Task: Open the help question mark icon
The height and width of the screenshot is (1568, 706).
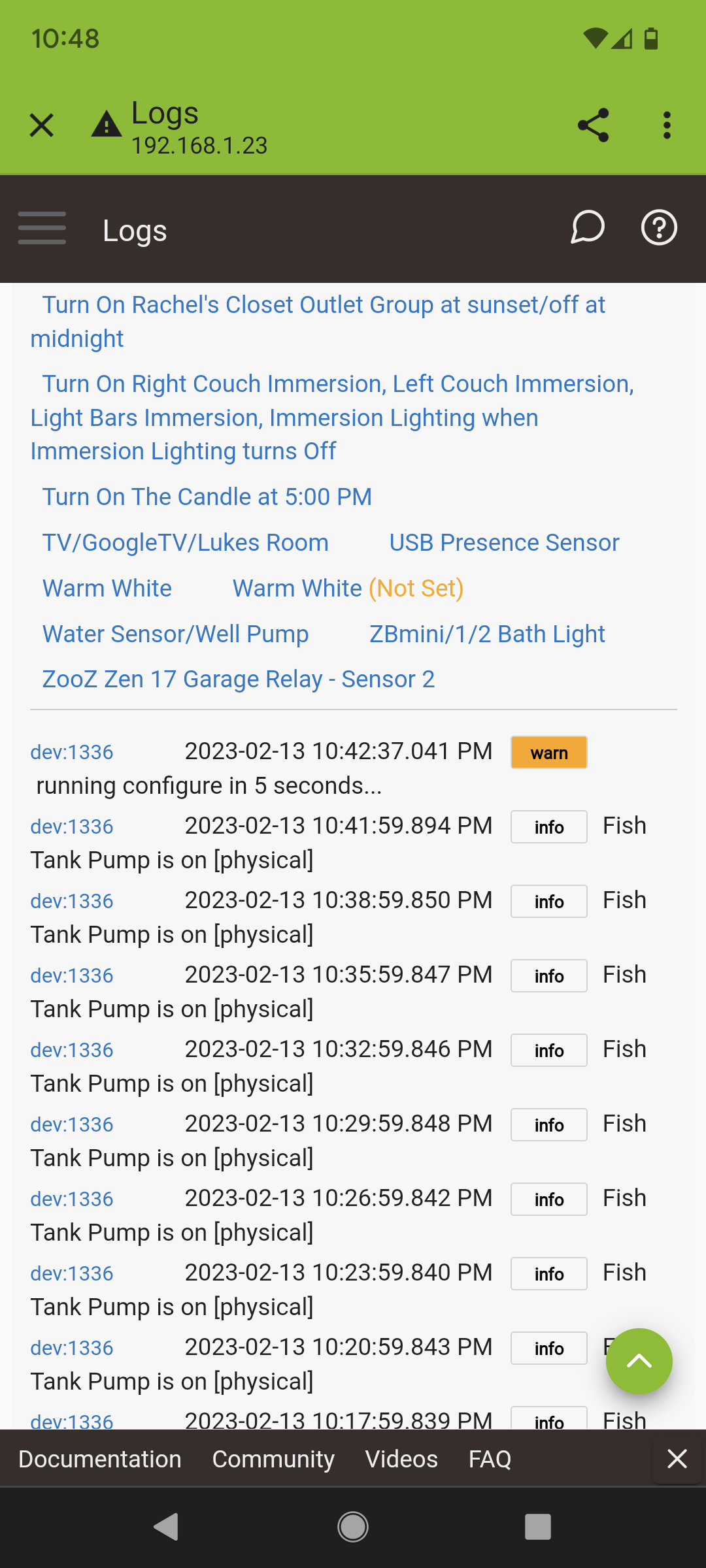Action: [659, 228]
